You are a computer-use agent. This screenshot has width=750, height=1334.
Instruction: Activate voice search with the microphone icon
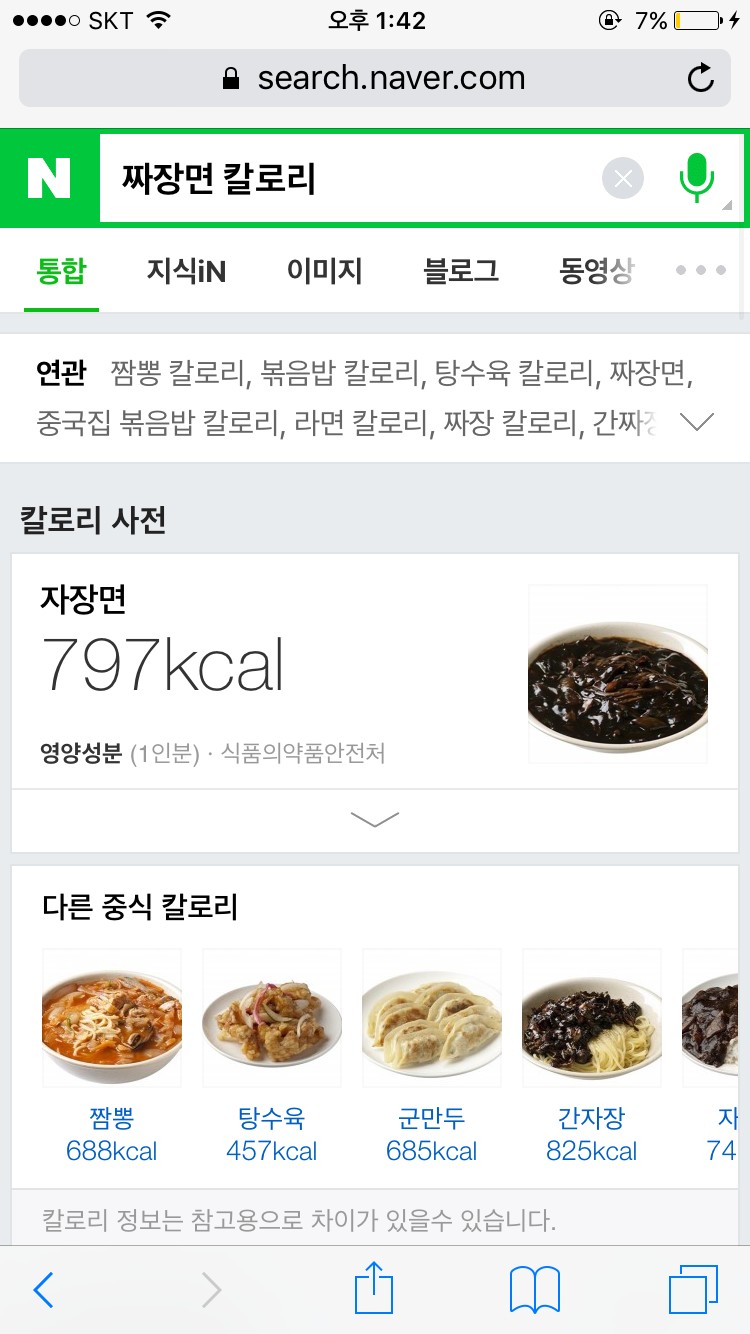pyautogui.click(x=697, y=178)
